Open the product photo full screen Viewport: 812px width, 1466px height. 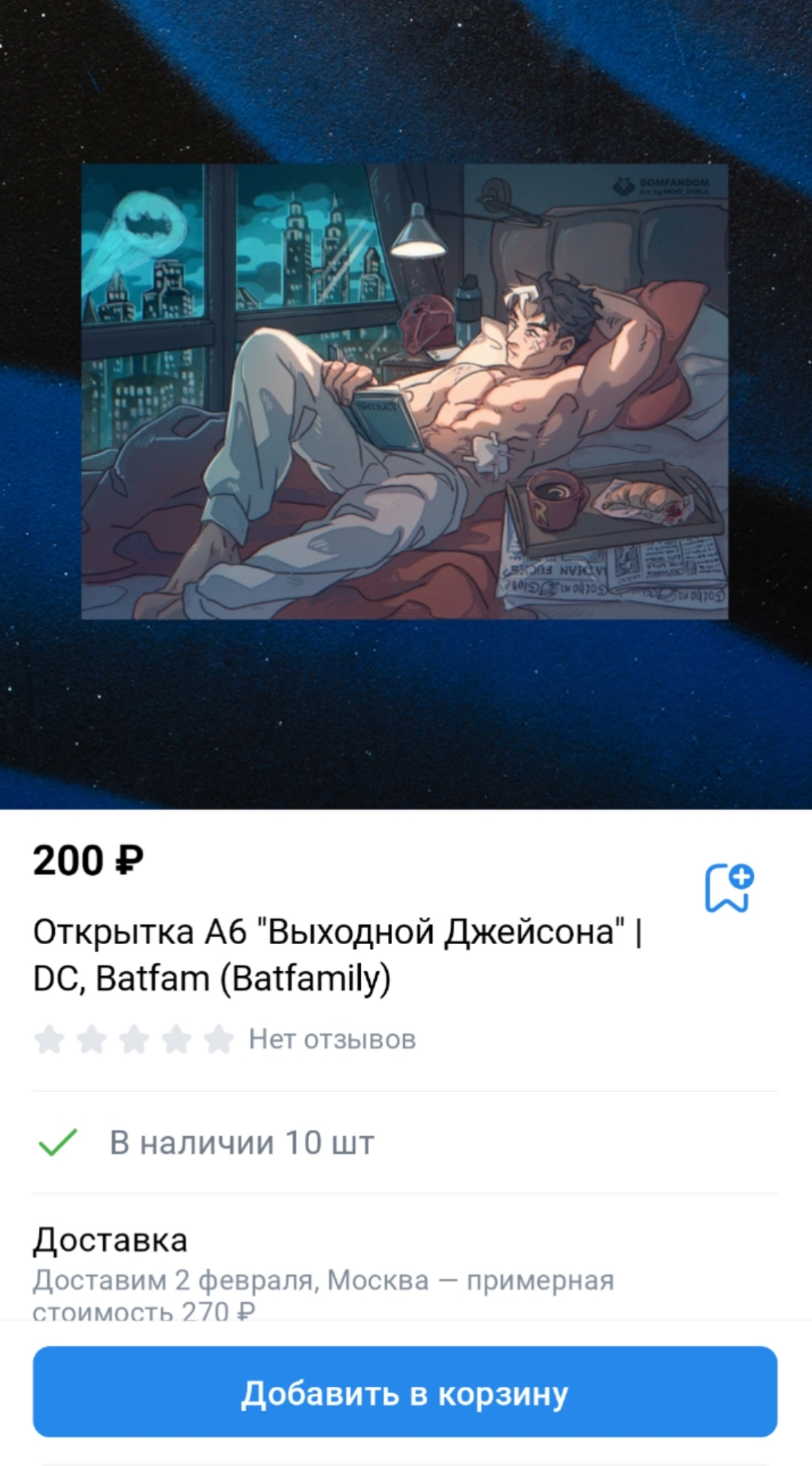tap(404, 391)
